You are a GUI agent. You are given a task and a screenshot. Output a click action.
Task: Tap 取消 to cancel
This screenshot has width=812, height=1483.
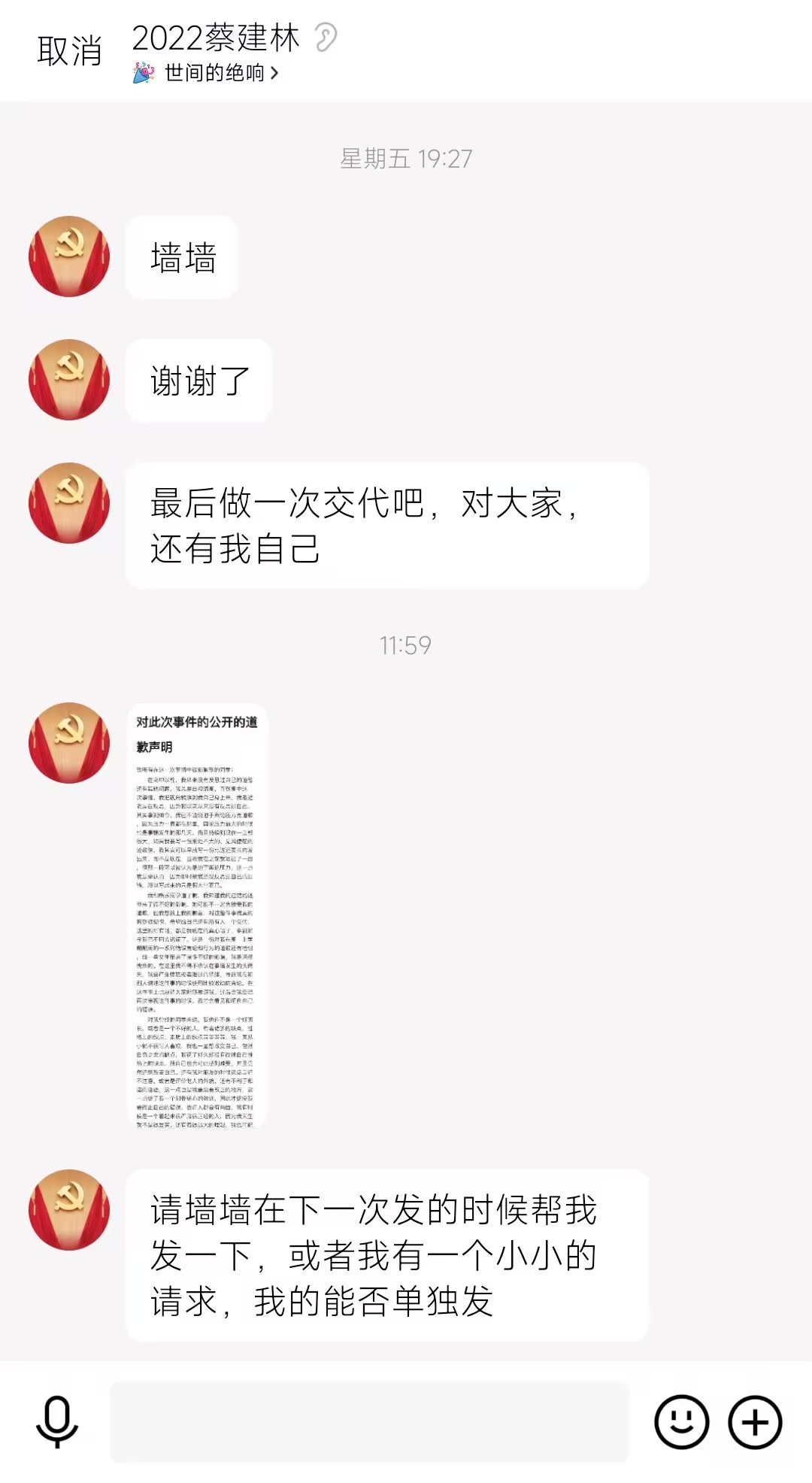click(x=69, y=51)
